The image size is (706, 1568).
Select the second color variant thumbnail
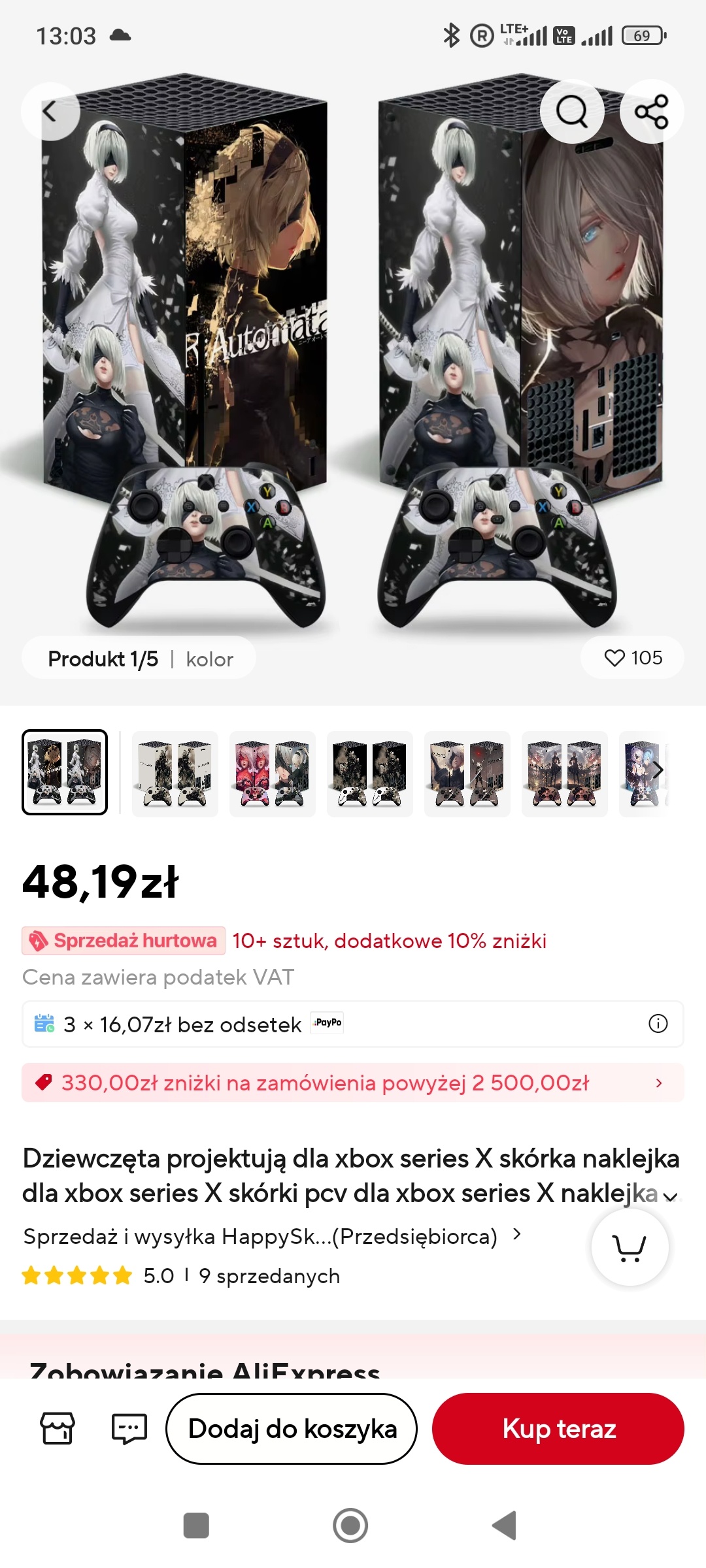pyautogui.click(x=175, y=773)
